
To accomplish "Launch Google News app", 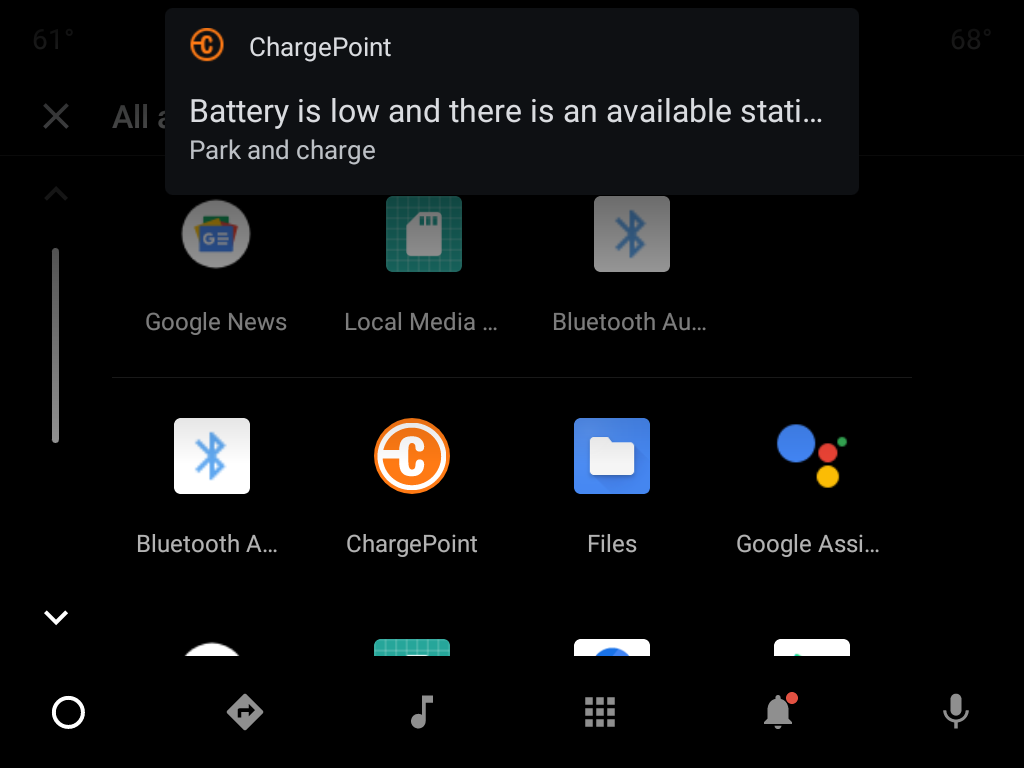I will tap(215, 234).
